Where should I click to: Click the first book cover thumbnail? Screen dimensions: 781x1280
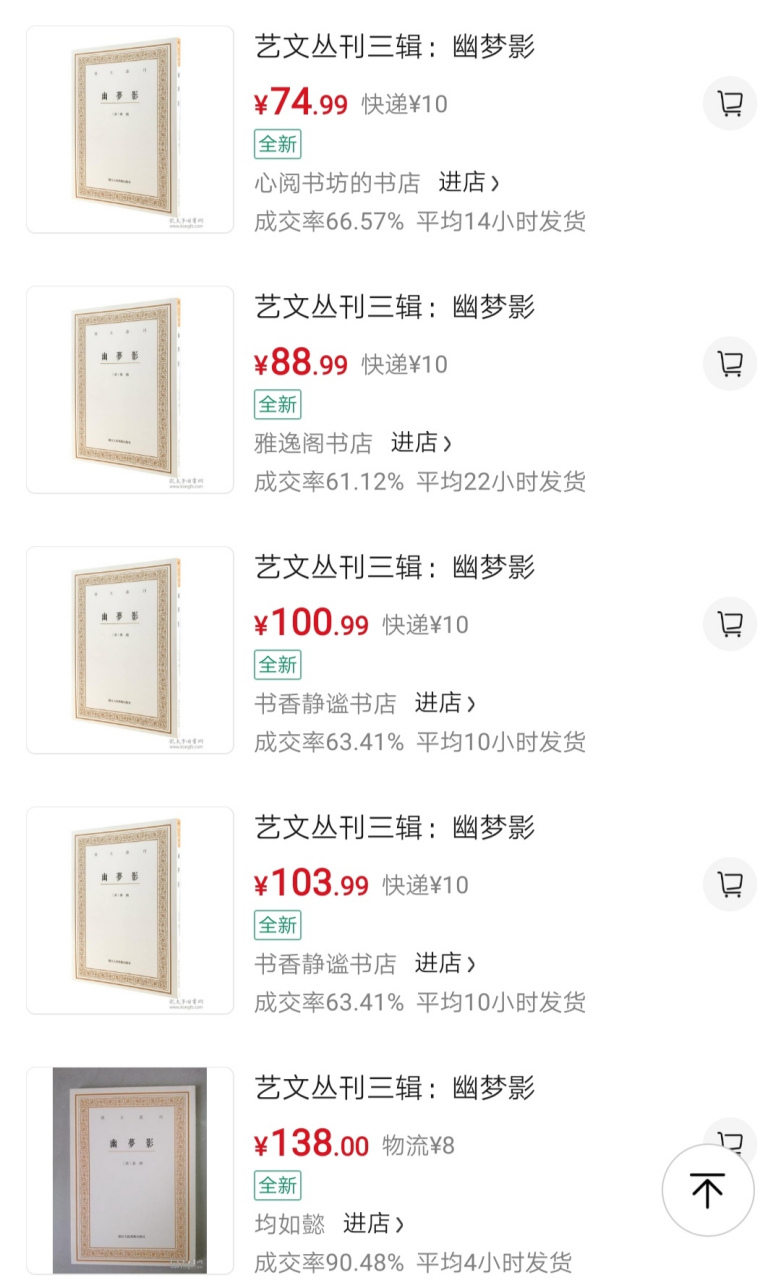click(129, 129)
